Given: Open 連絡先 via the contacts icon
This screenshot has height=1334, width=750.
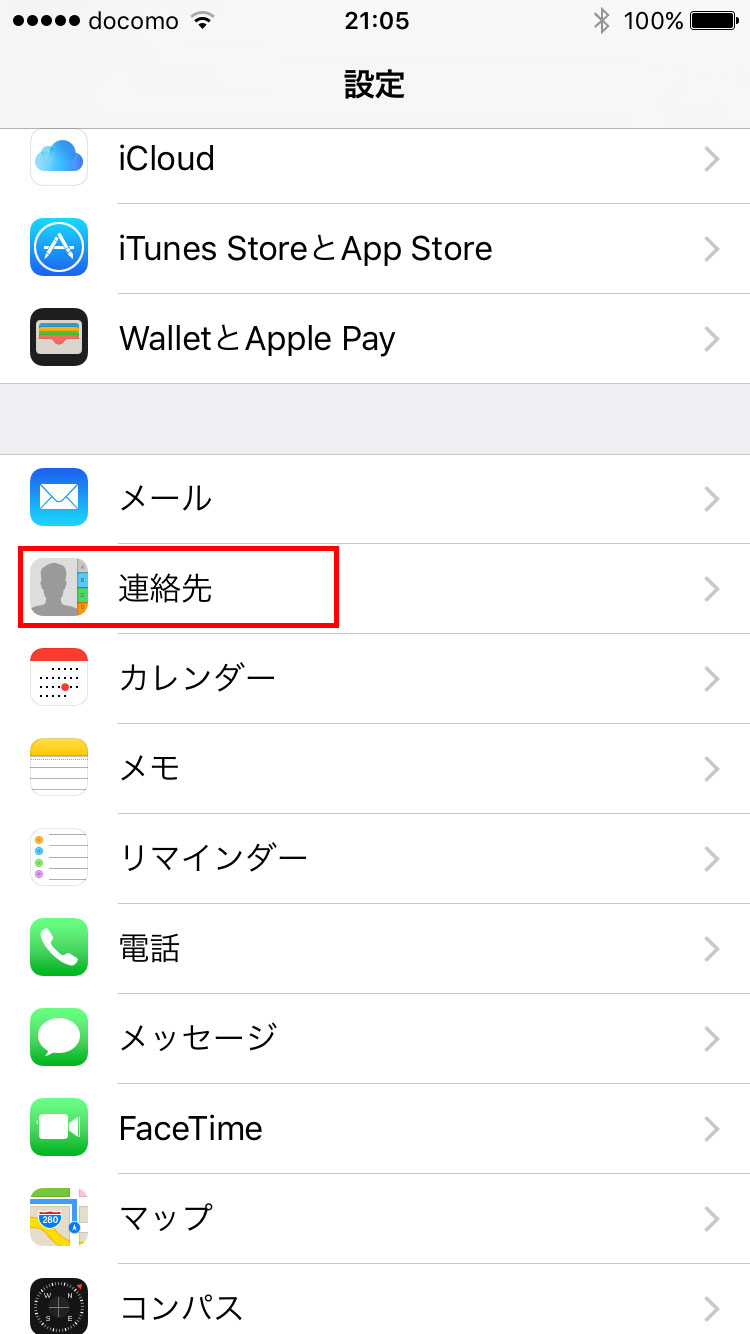Looking at the screenshot, I should [58, 587].
